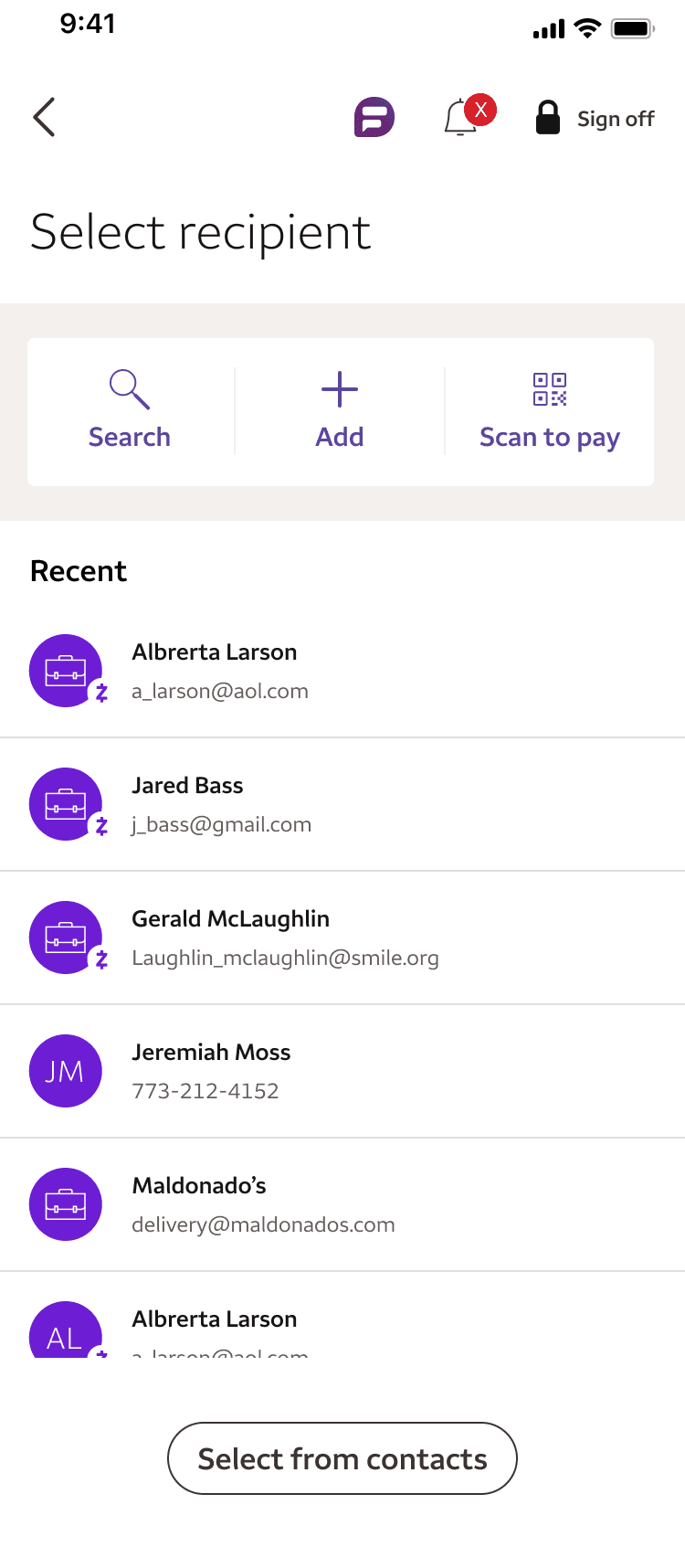Select Gerald McLaughlin from Recent
This screenshot has height=1568, width=685.
[285, 938]
